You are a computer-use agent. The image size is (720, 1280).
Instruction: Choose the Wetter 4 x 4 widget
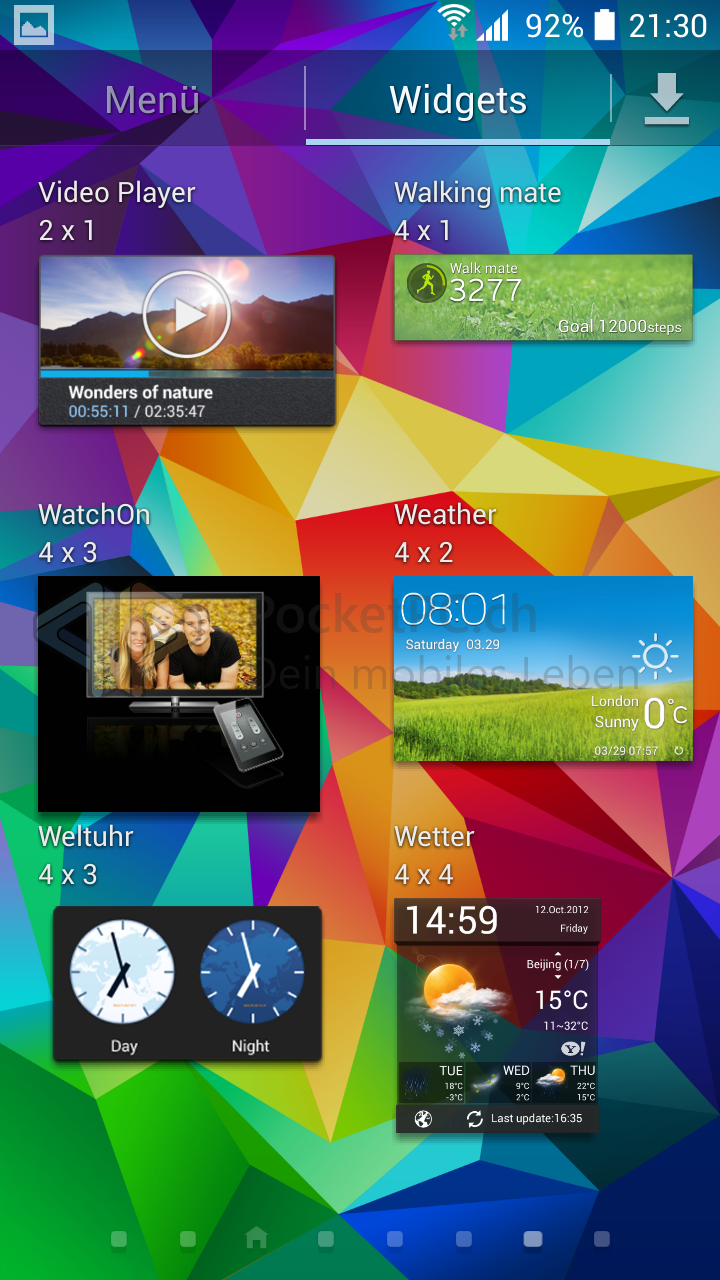[x=497, y=1015]
